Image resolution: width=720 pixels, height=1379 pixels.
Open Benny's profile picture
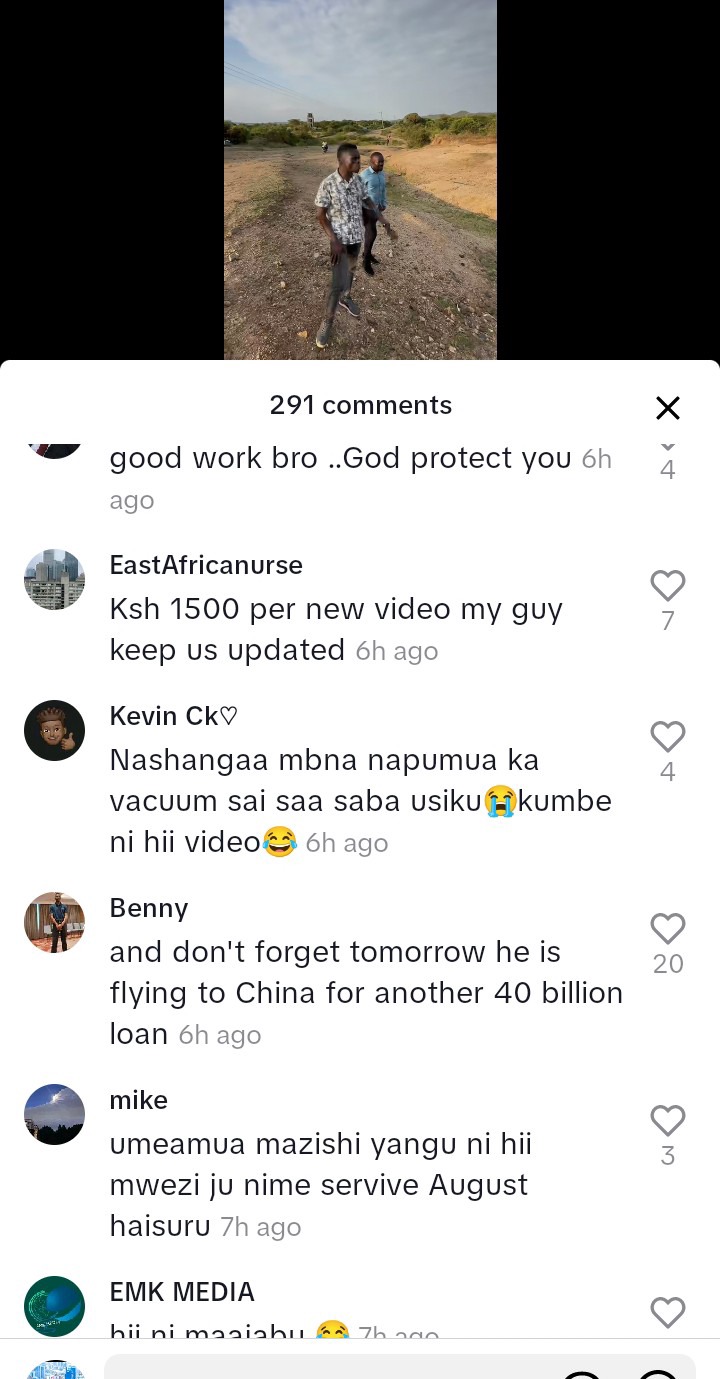tap(55, 922)
